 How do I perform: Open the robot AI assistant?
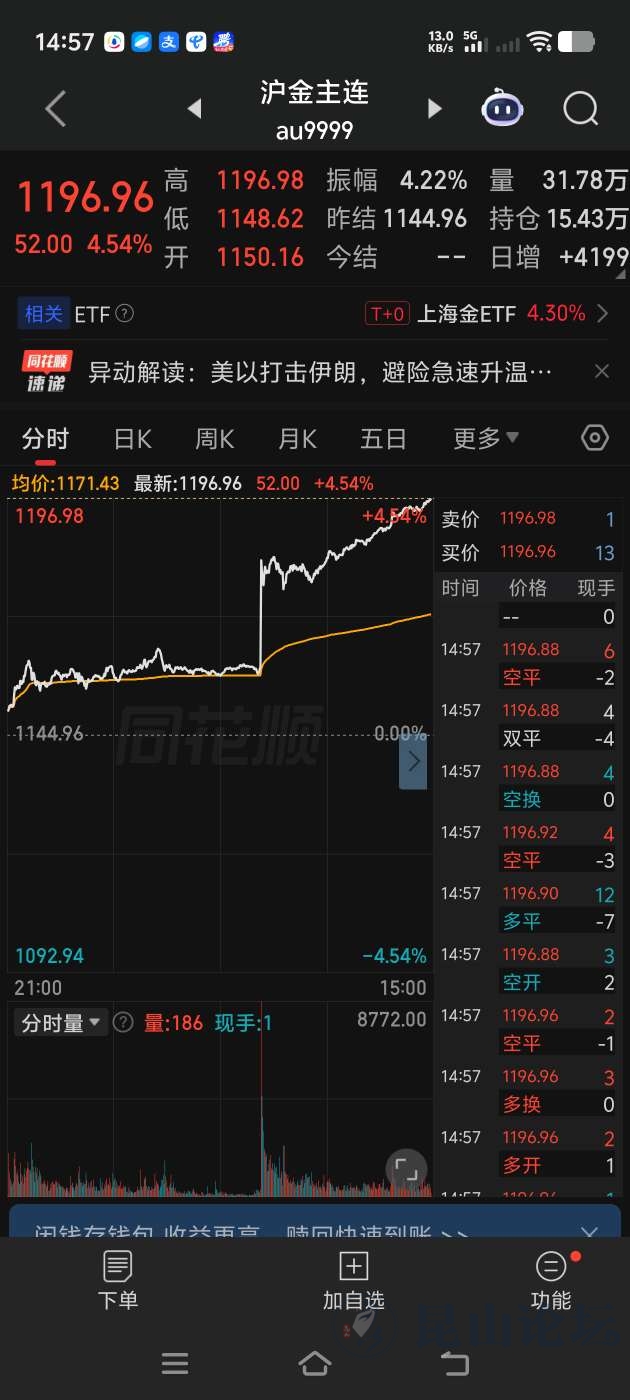(502, 108)
